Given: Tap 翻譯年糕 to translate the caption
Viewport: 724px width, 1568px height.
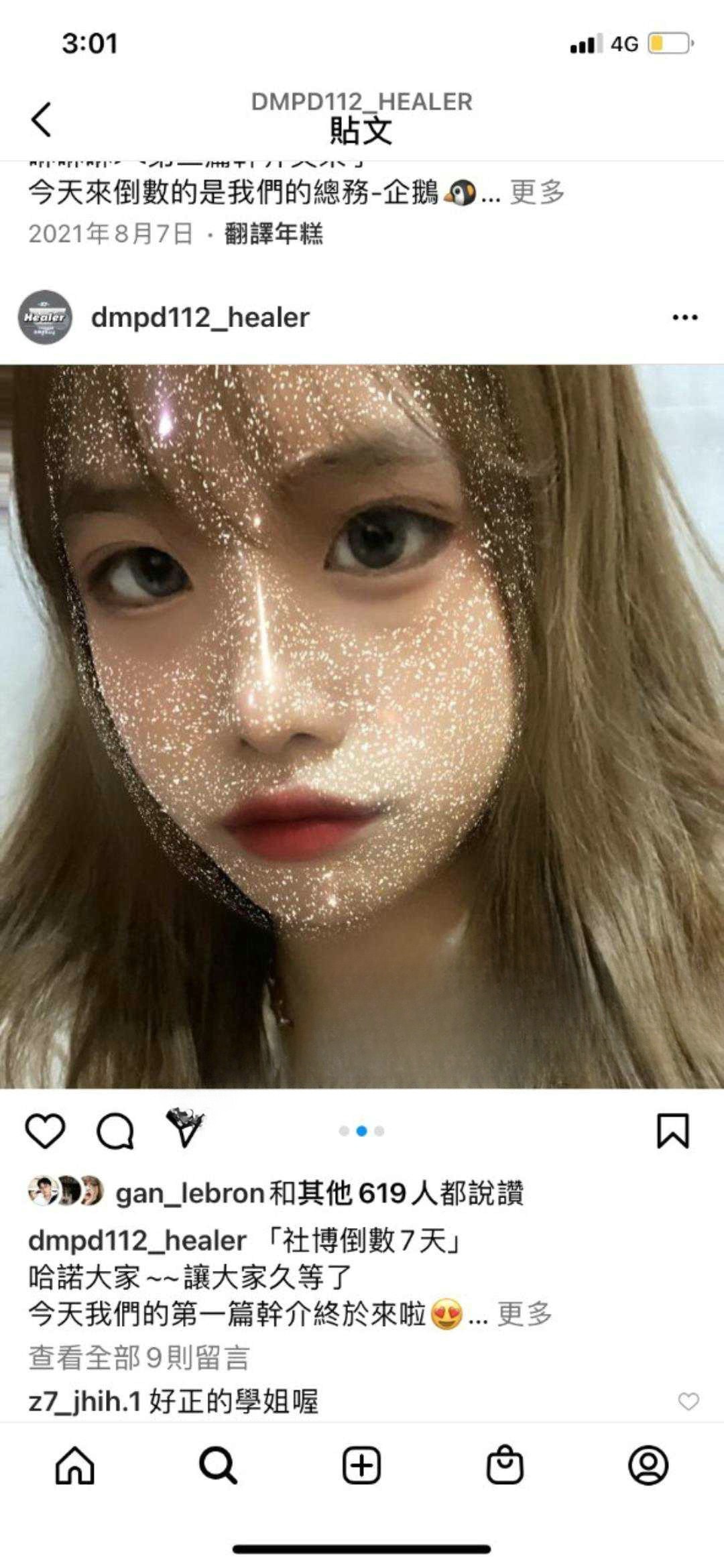Looking at the screenshot, I should click(274, 233).
